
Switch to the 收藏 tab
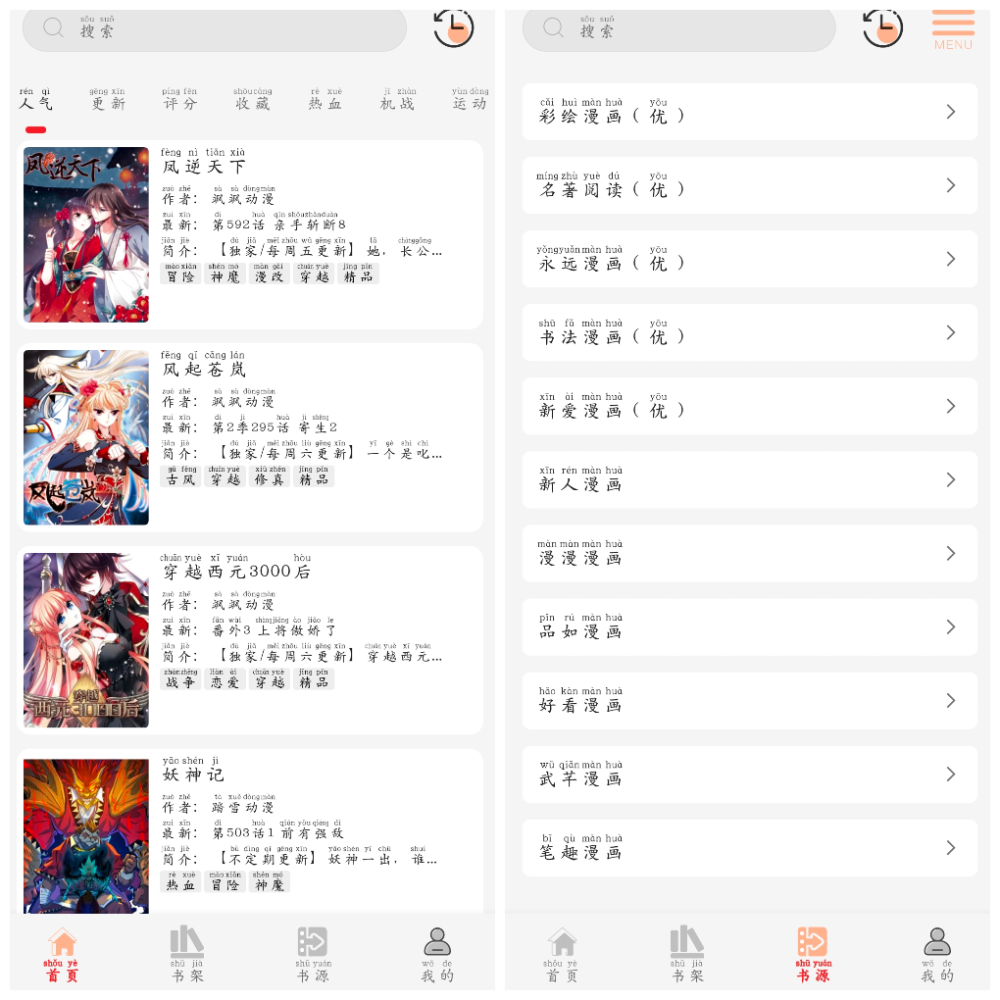[252, 101]
